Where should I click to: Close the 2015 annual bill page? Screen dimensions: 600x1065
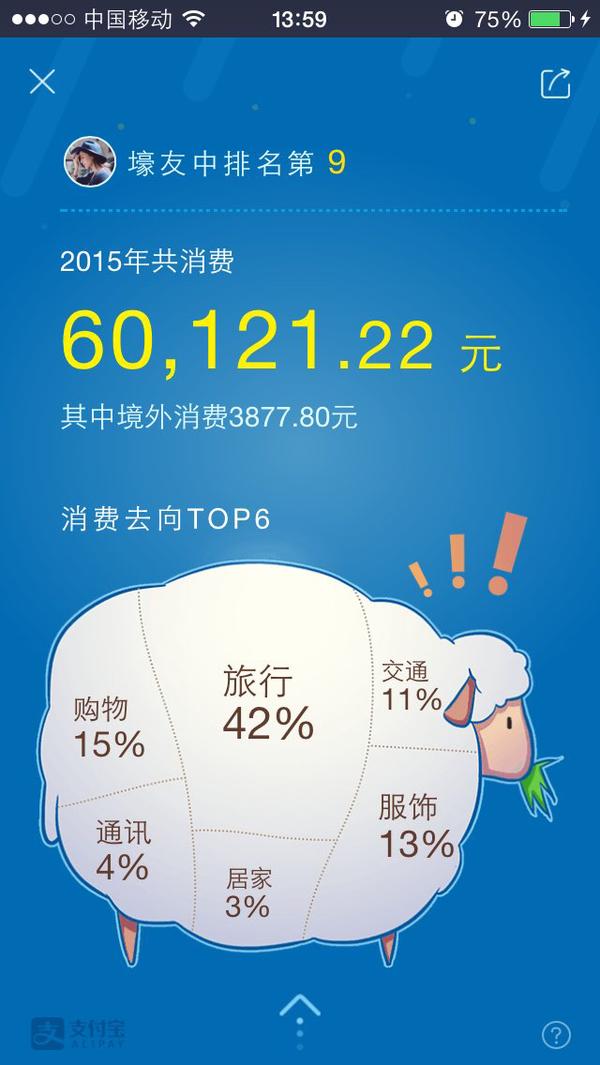point(42,83)
